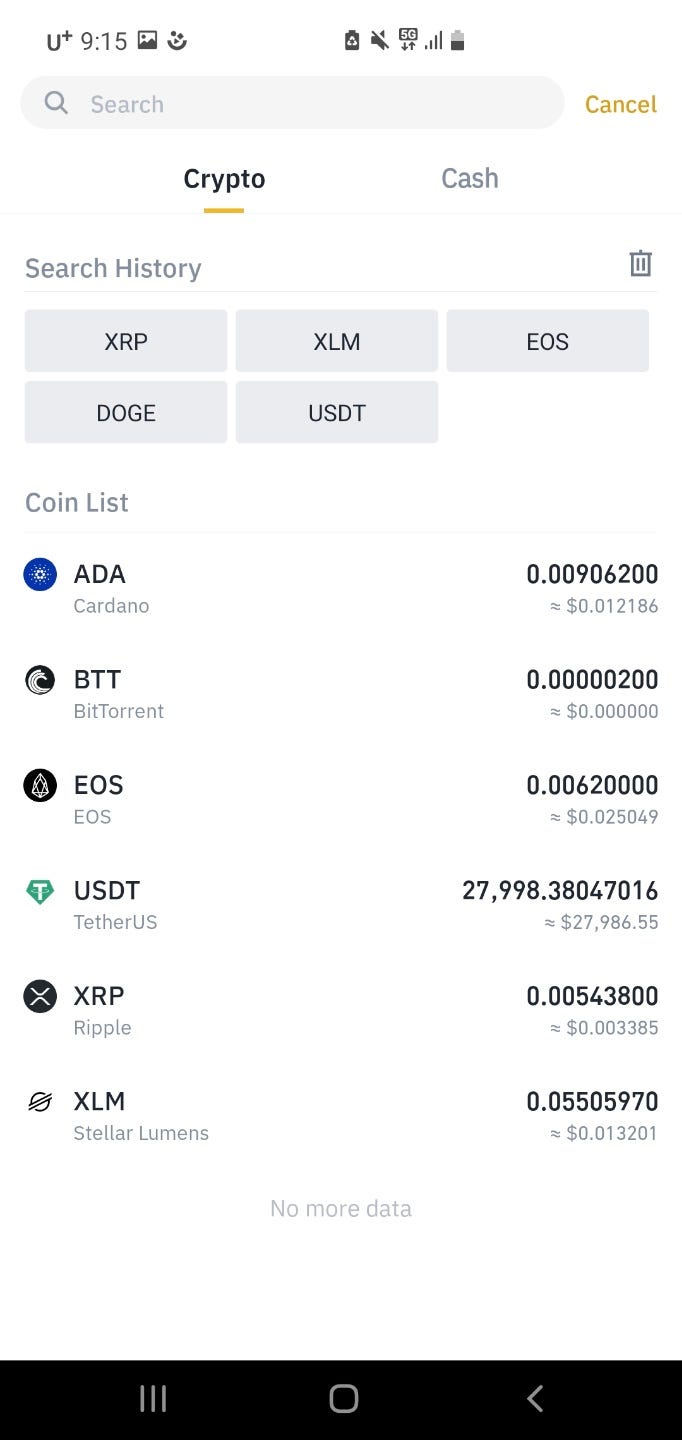Choose USDT from search history
This screenshot has width=682, height=1440.
pyautogui.click(x=337, y=413)
